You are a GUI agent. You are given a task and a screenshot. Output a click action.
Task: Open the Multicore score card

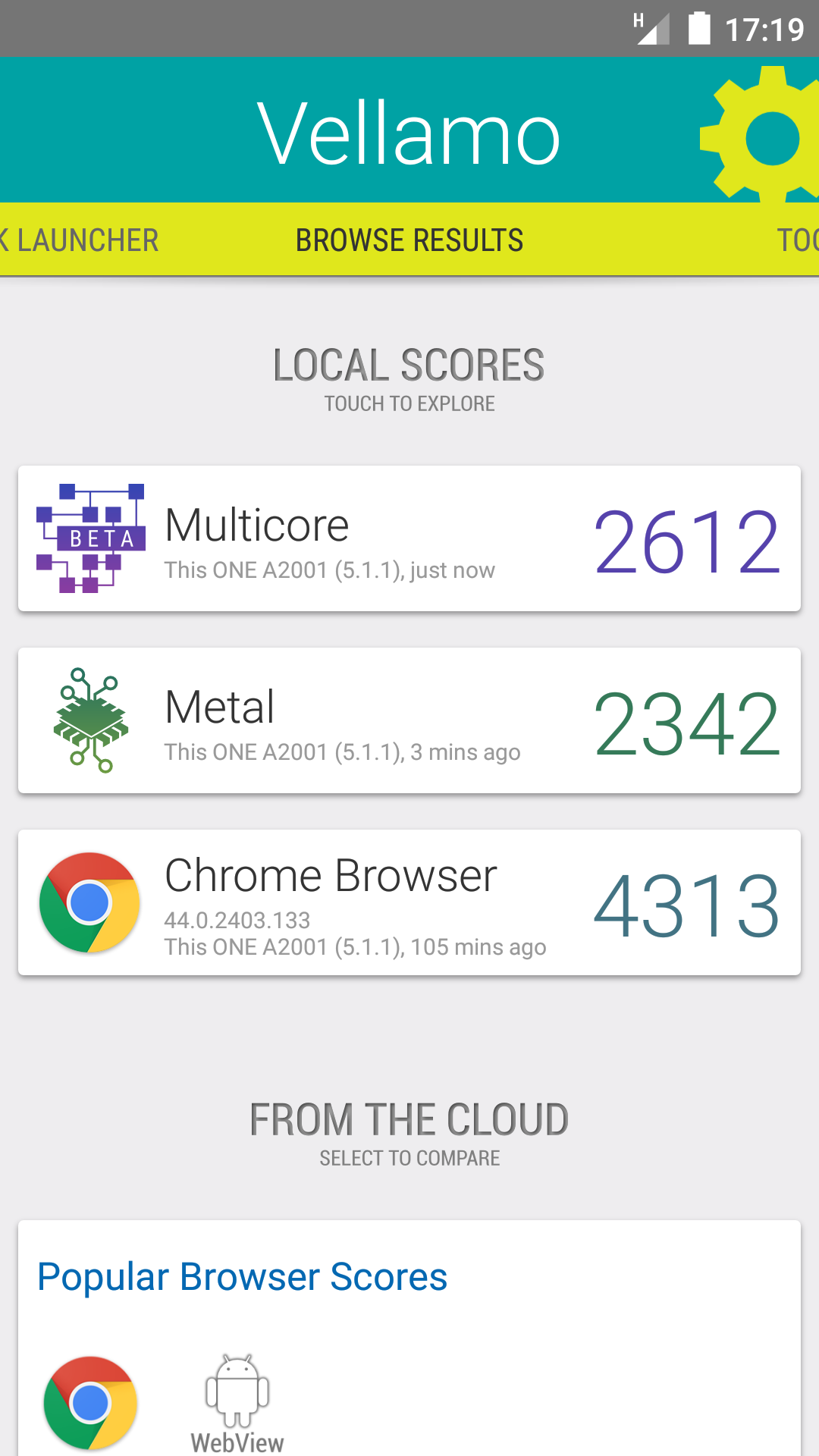pos(409,538)
